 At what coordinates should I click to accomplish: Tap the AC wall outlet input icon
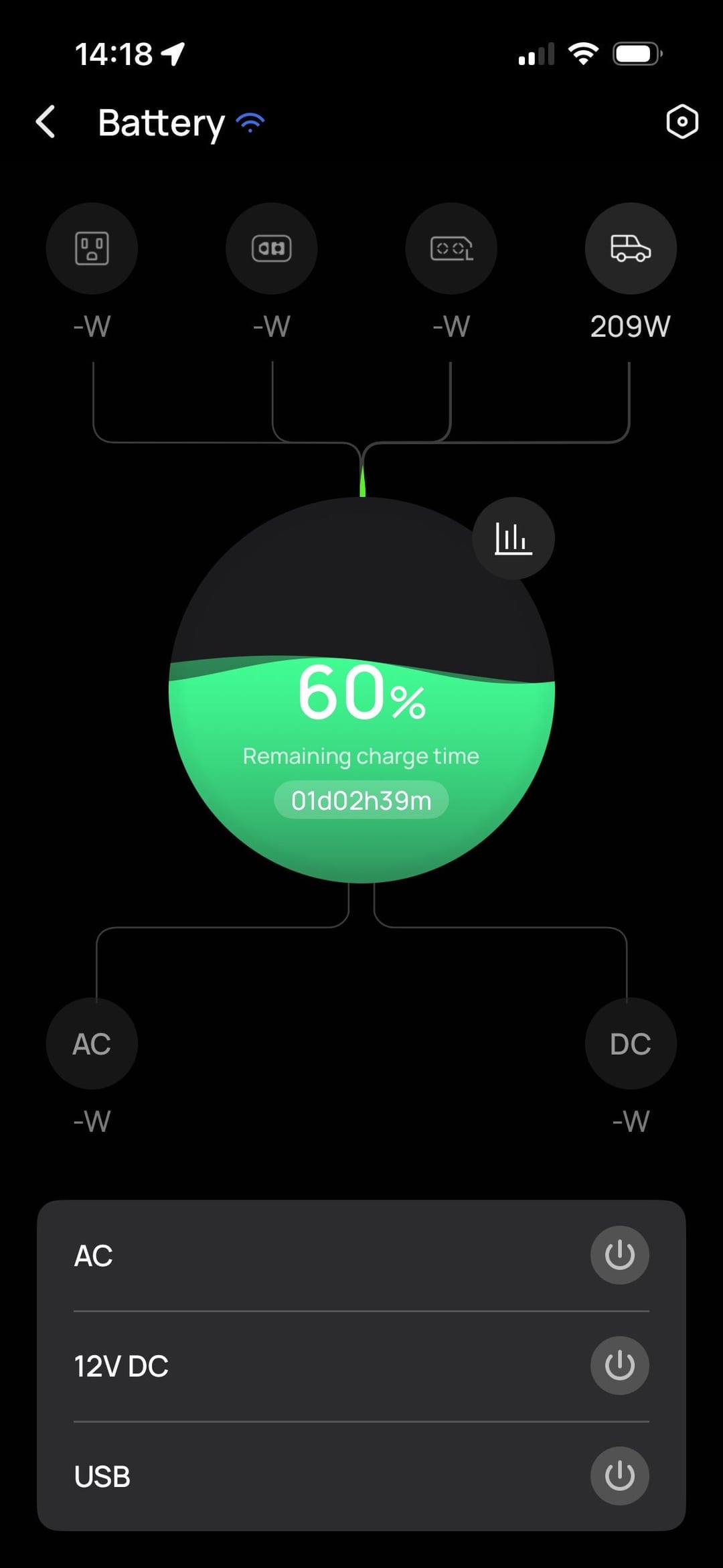(x=92, y=248)
